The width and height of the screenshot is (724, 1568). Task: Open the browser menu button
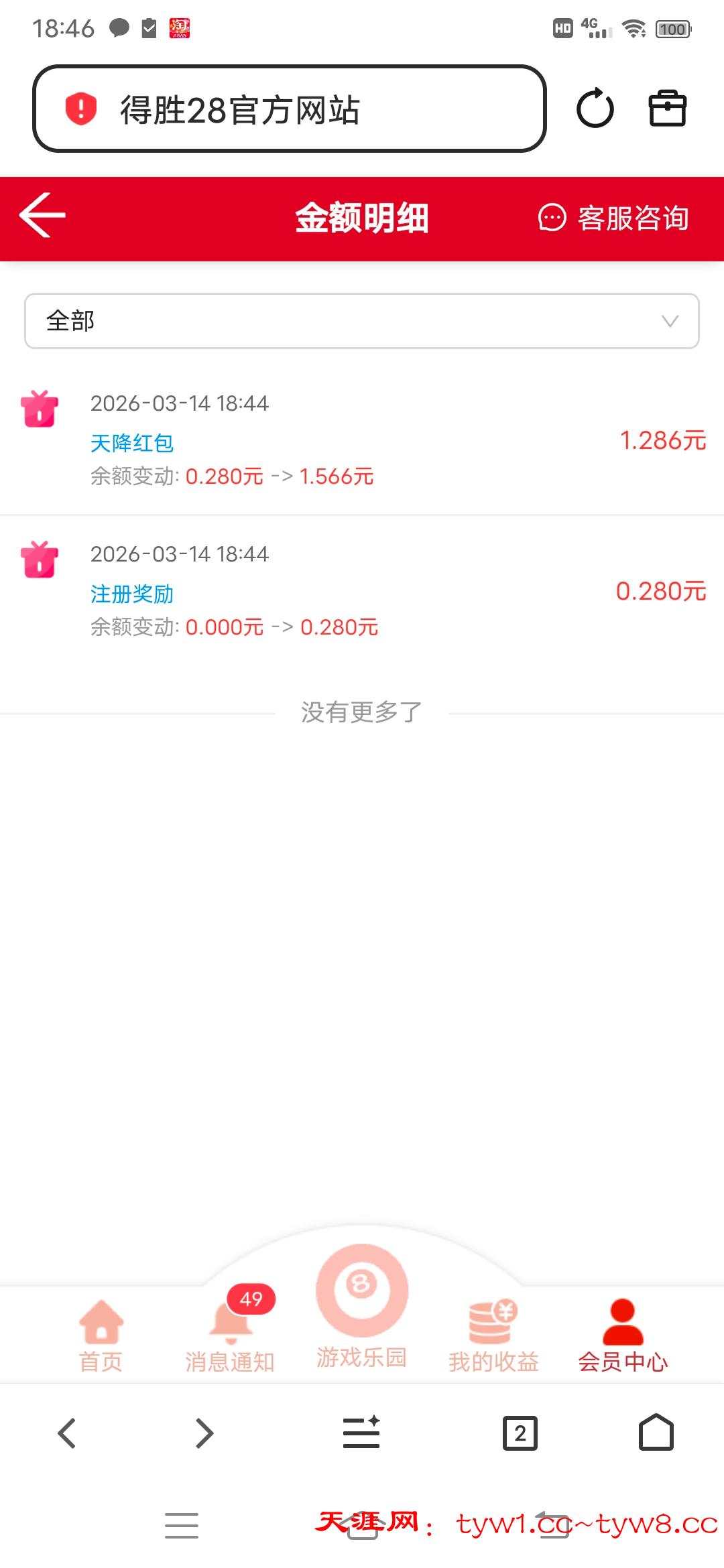pos(361,1433)
